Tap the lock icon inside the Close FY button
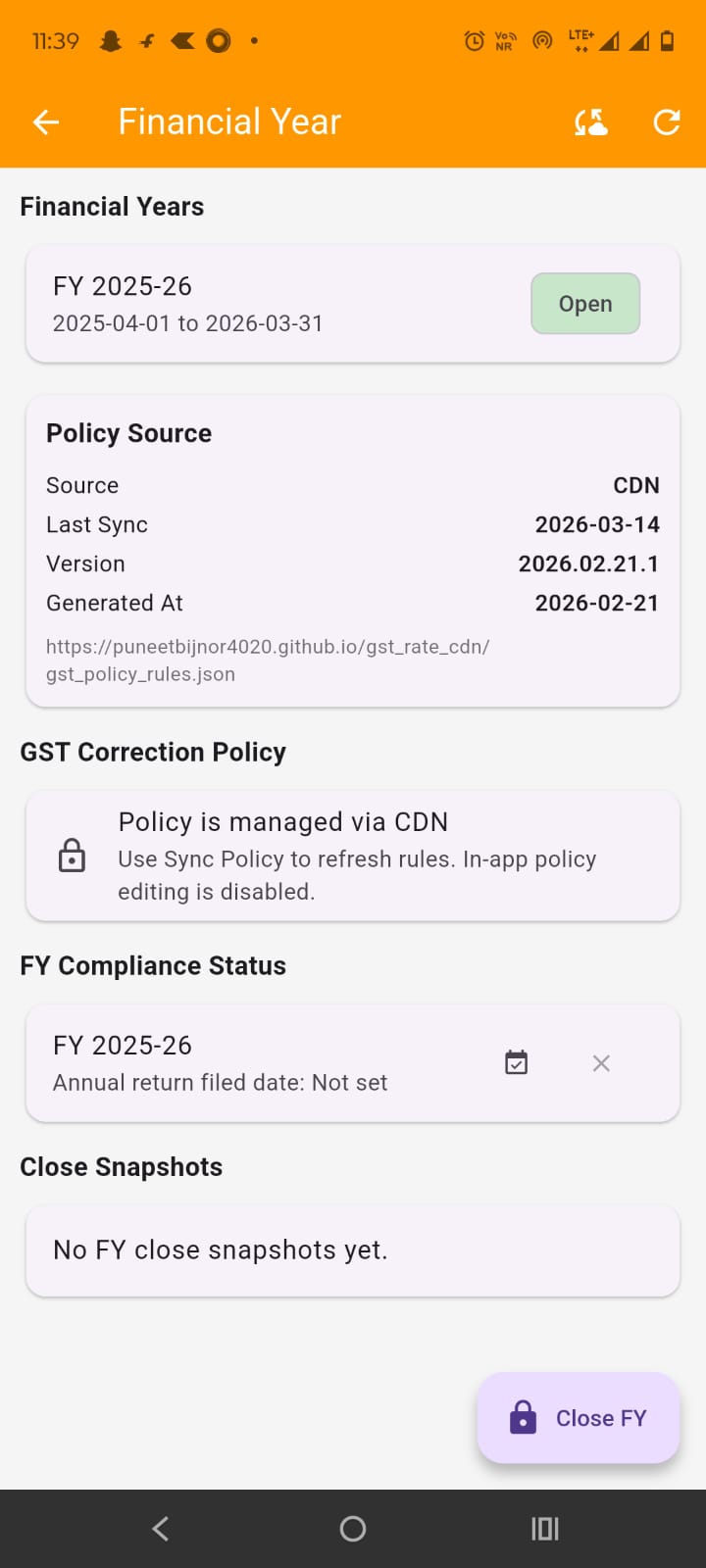This screenshot has height=1568, width=706. pyautogui.click(x=523, y=1417)
